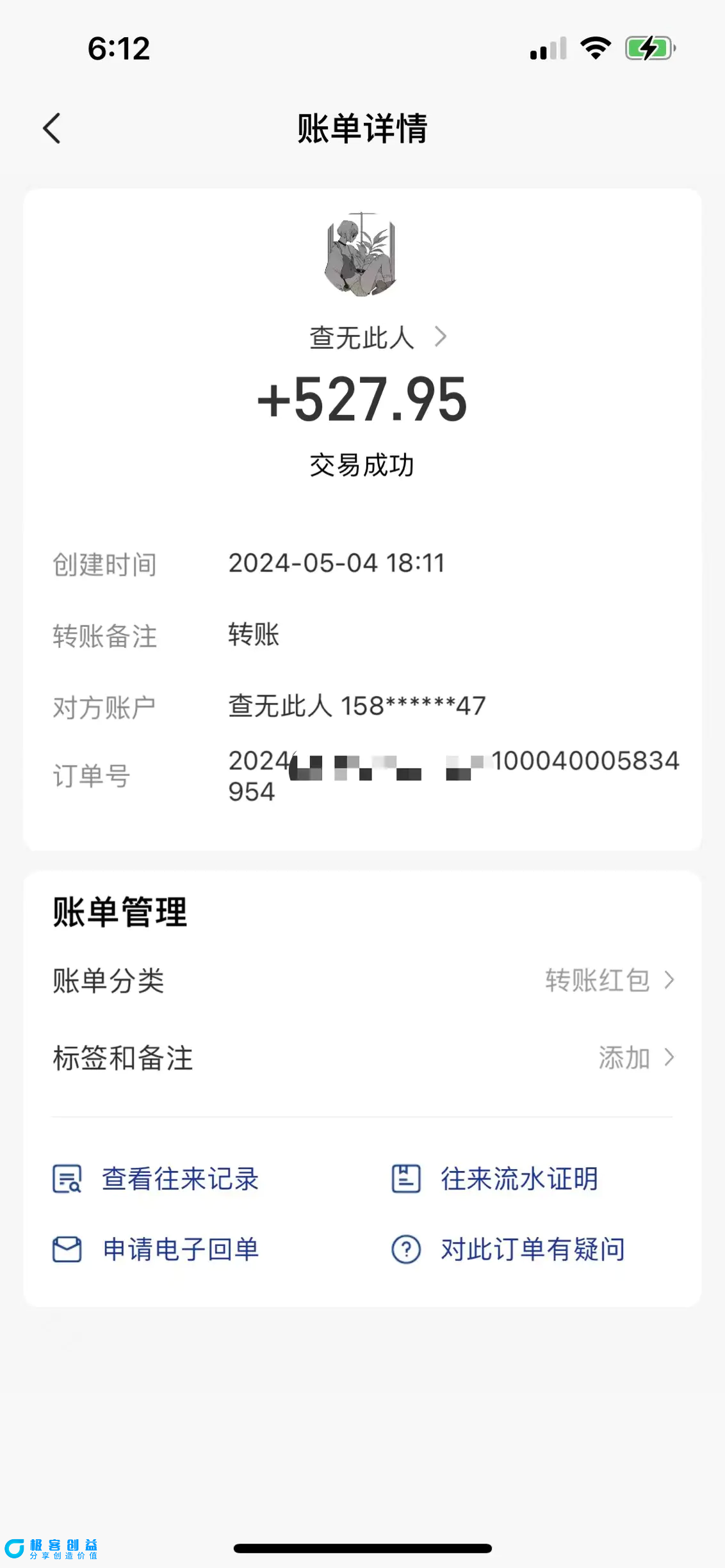Tap the +527.95 amount text
Screen dimensions: 725x1568
point(362,400)
